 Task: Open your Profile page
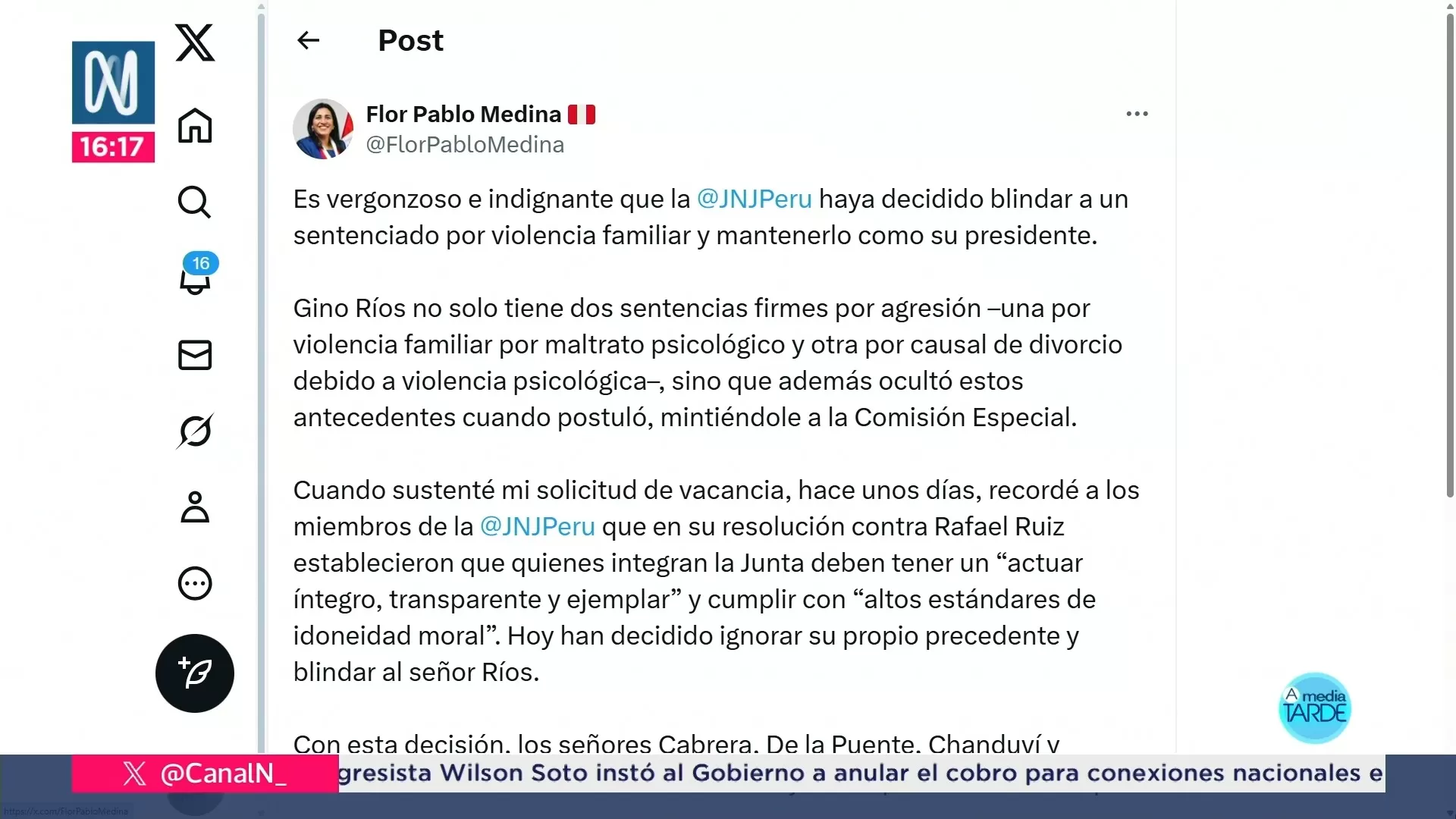click(x=195, y=507)
